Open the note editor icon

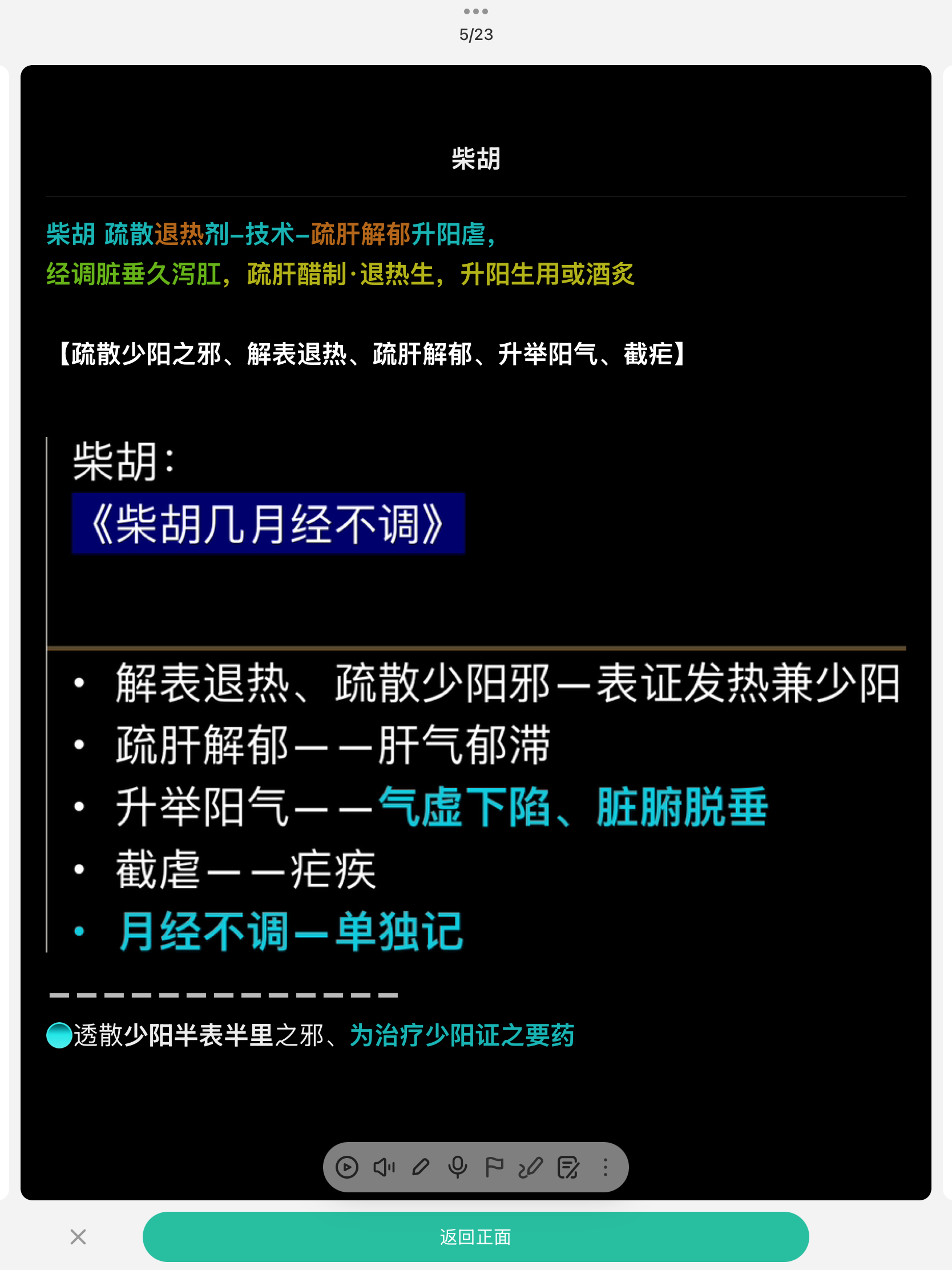568,1167
